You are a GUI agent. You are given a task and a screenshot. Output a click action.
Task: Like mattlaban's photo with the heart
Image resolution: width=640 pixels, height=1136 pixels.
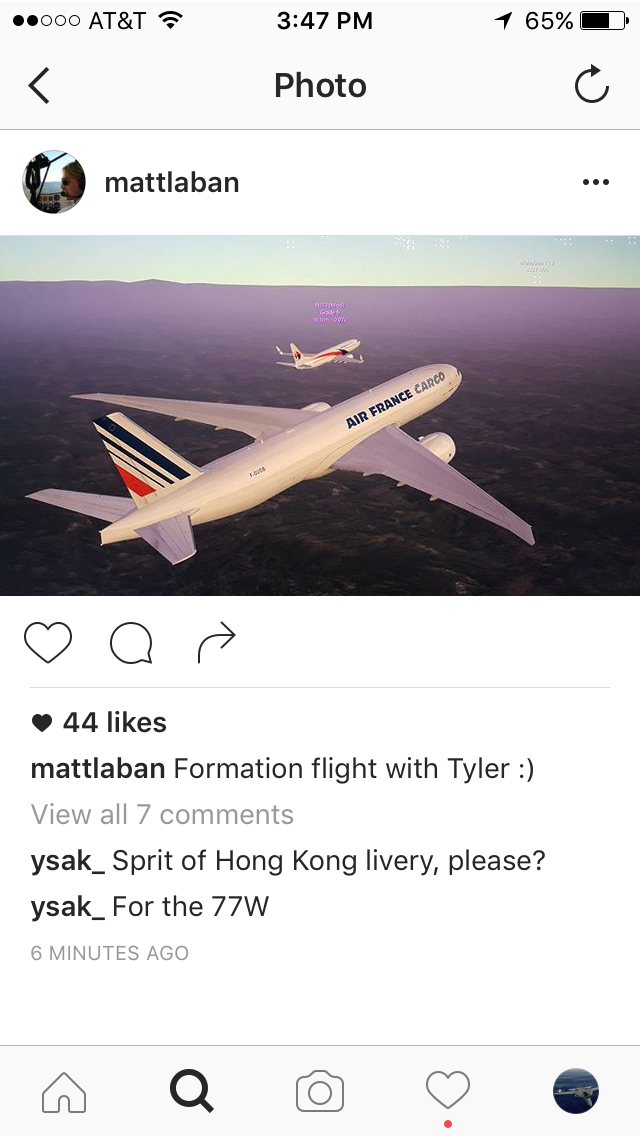pos(48,642)
